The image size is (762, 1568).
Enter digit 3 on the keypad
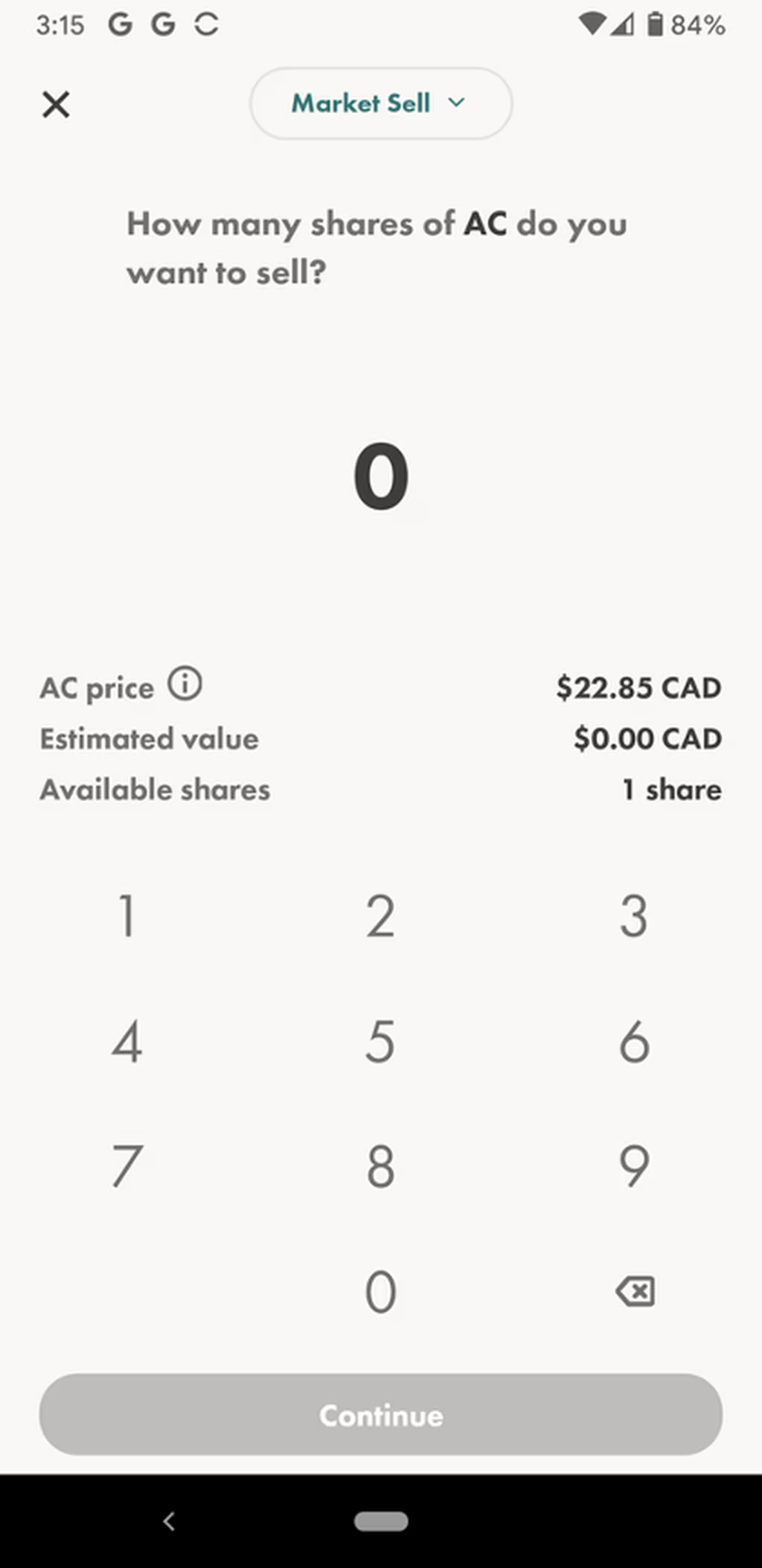pos(634,916)
